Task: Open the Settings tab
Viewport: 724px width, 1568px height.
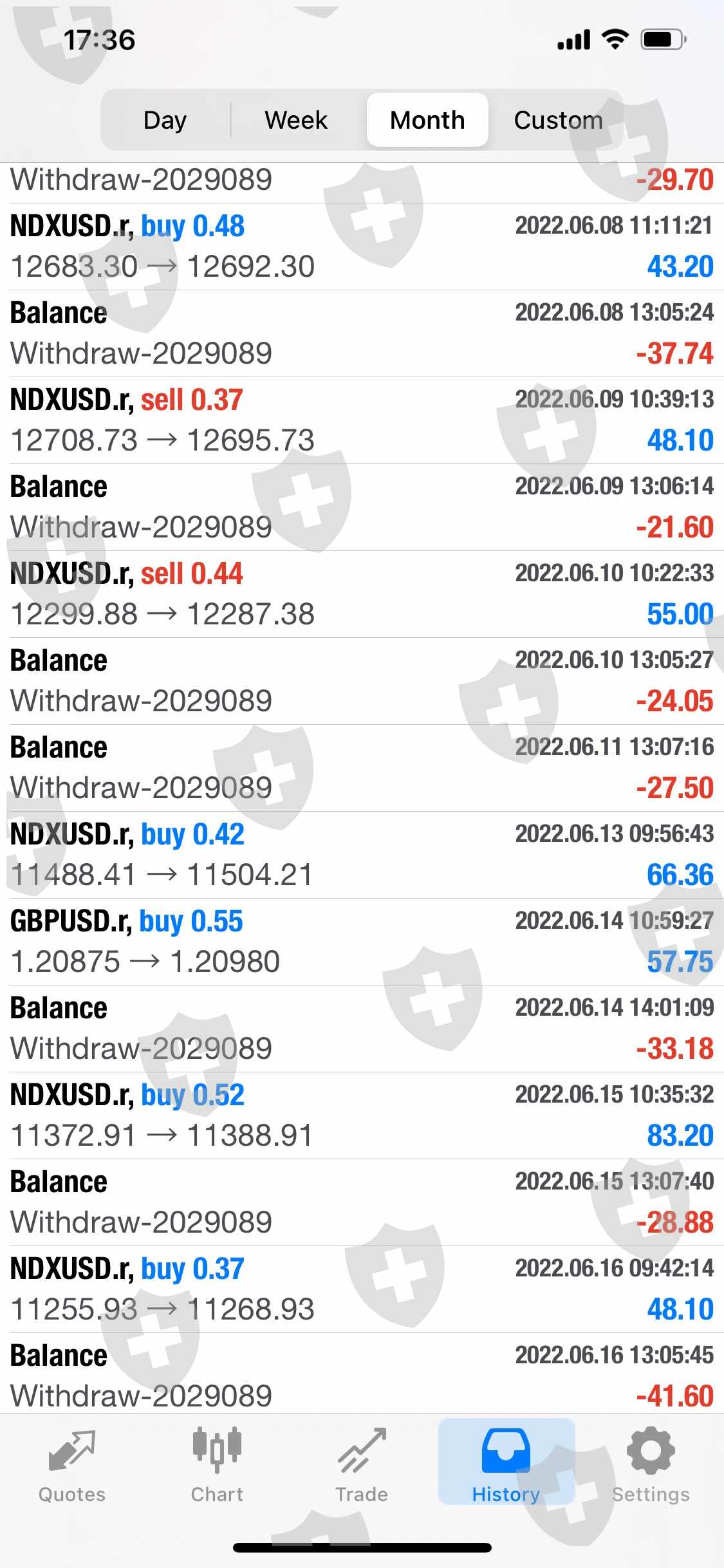Action: pos(651,1465)
